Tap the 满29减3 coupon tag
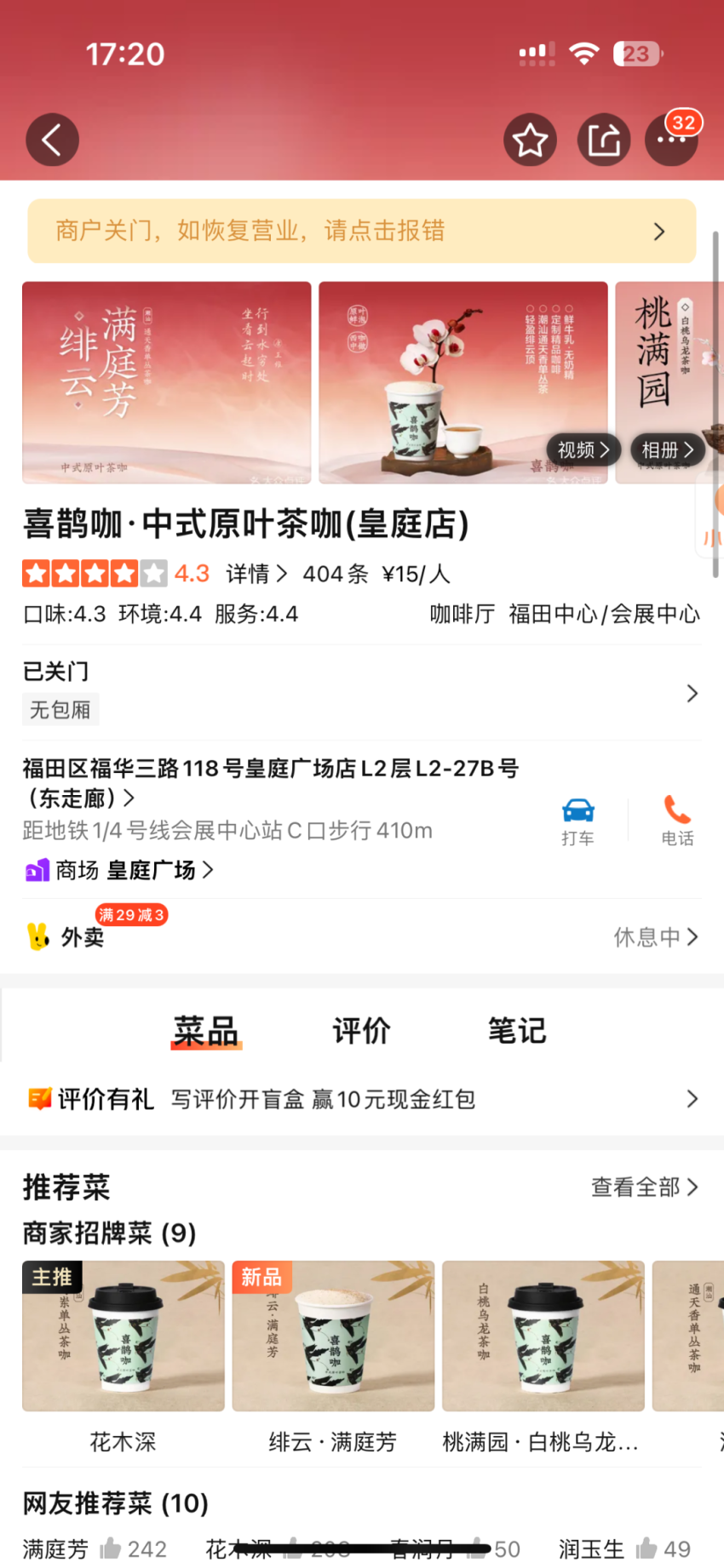 click(132, 914)
